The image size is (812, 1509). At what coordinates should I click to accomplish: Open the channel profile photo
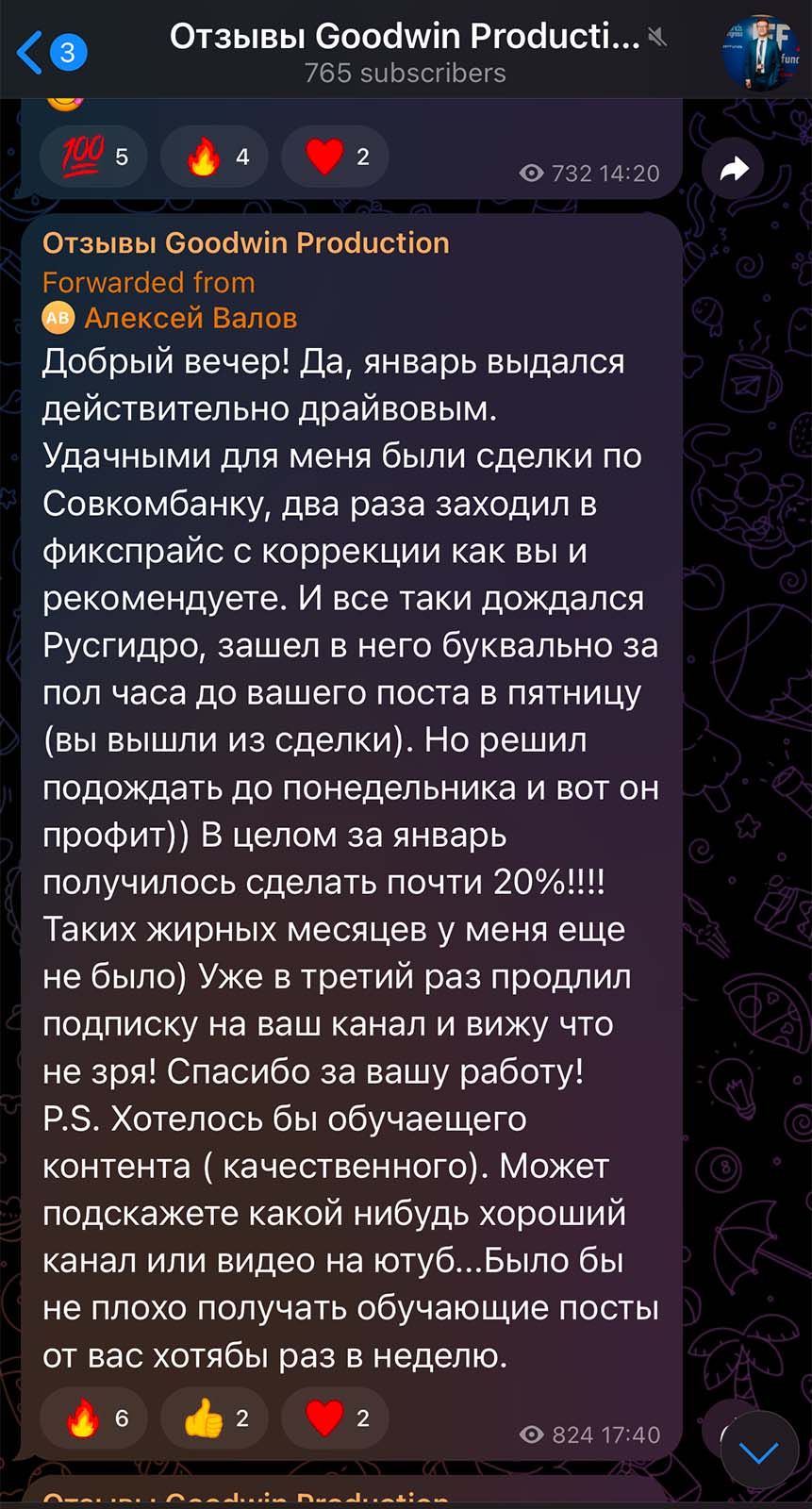(760, 53)
